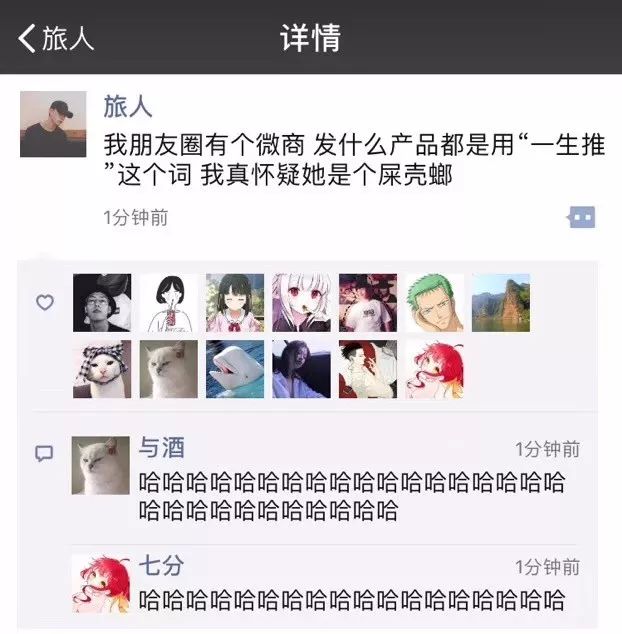Screen dimensions: 622x634
Task: Reply to 七分's 哈哈 comment
Action: 350,601
